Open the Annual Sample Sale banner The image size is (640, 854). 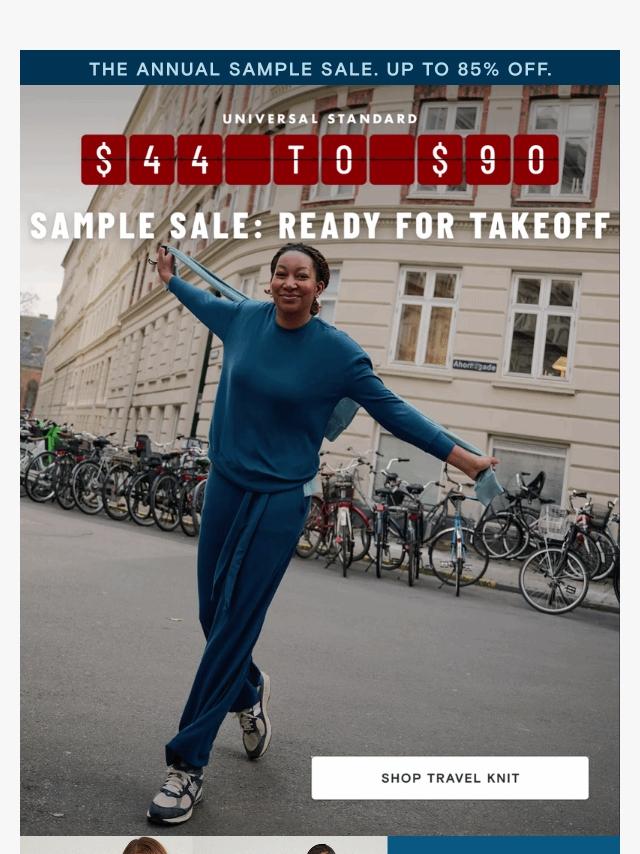click(x=320, y=69)
